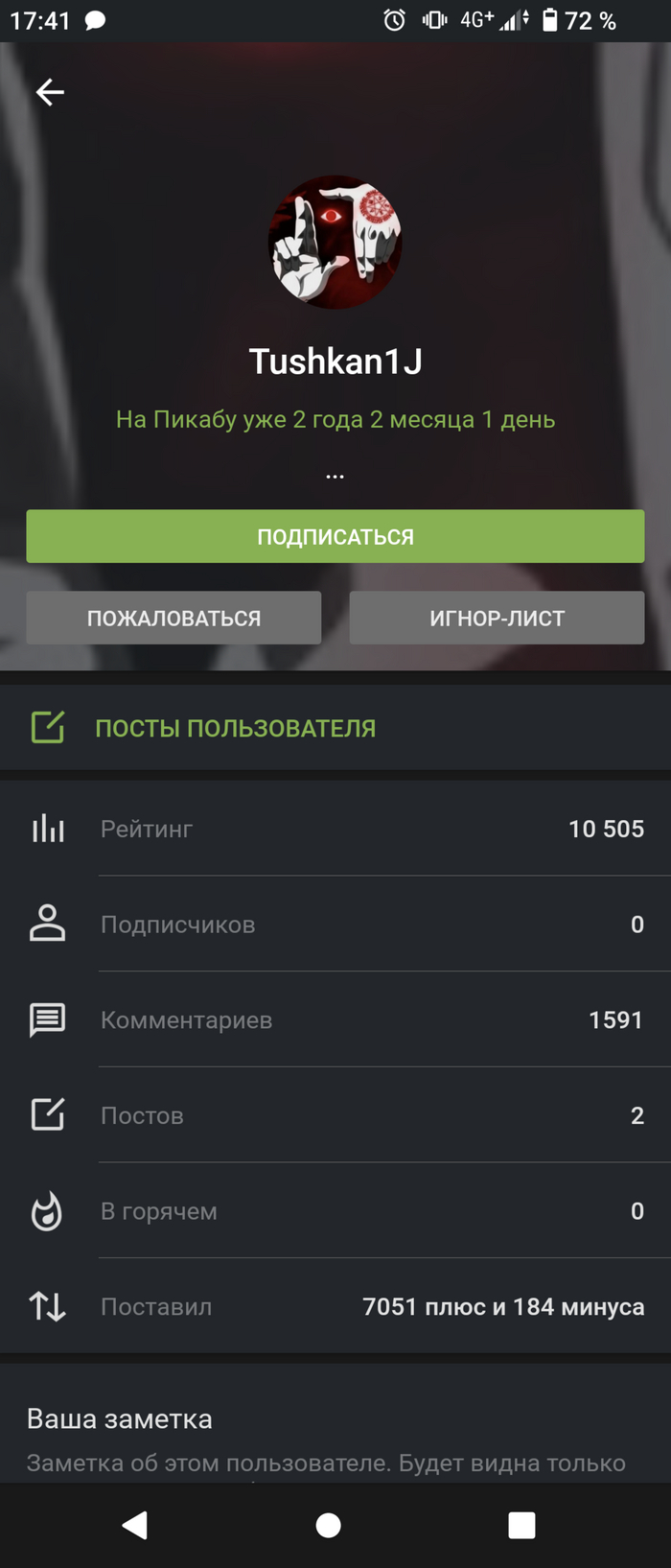
Task: Report the user via ПОЖАЛОВАТЬСЯ
Action: 174,618
